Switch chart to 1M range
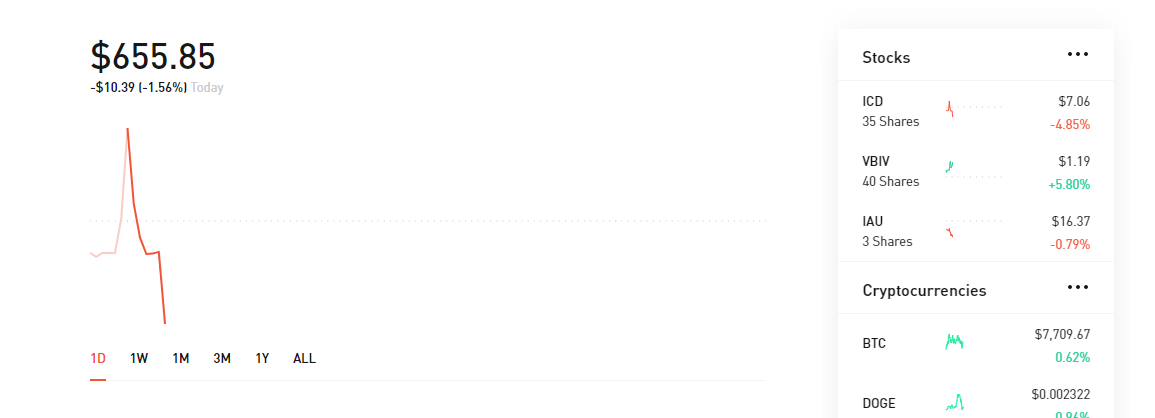This screenshot has height=418, width=1155. (181, 358)
